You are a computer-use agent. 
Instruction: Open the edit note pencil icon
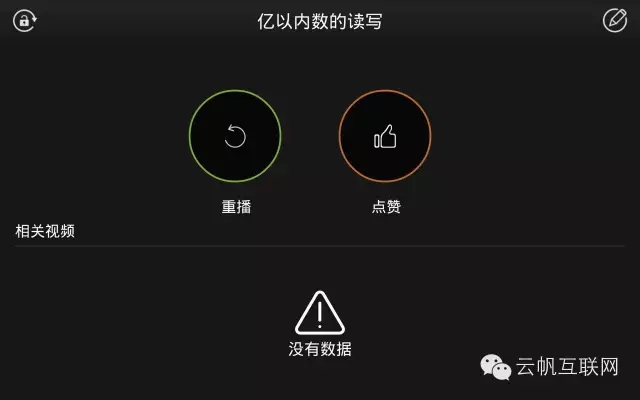615,20
